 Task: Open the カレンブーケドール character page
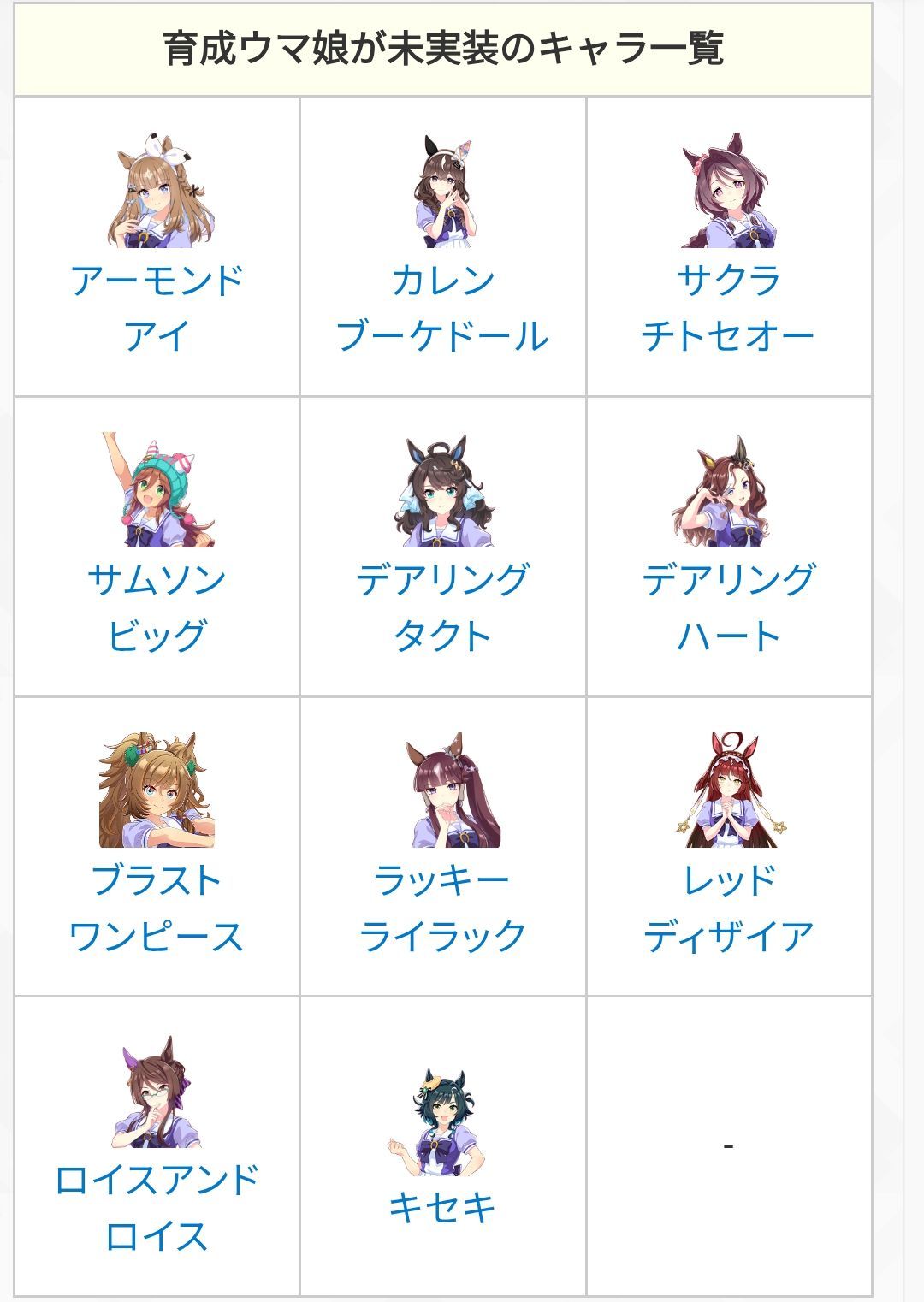click(x=442, y=306)
